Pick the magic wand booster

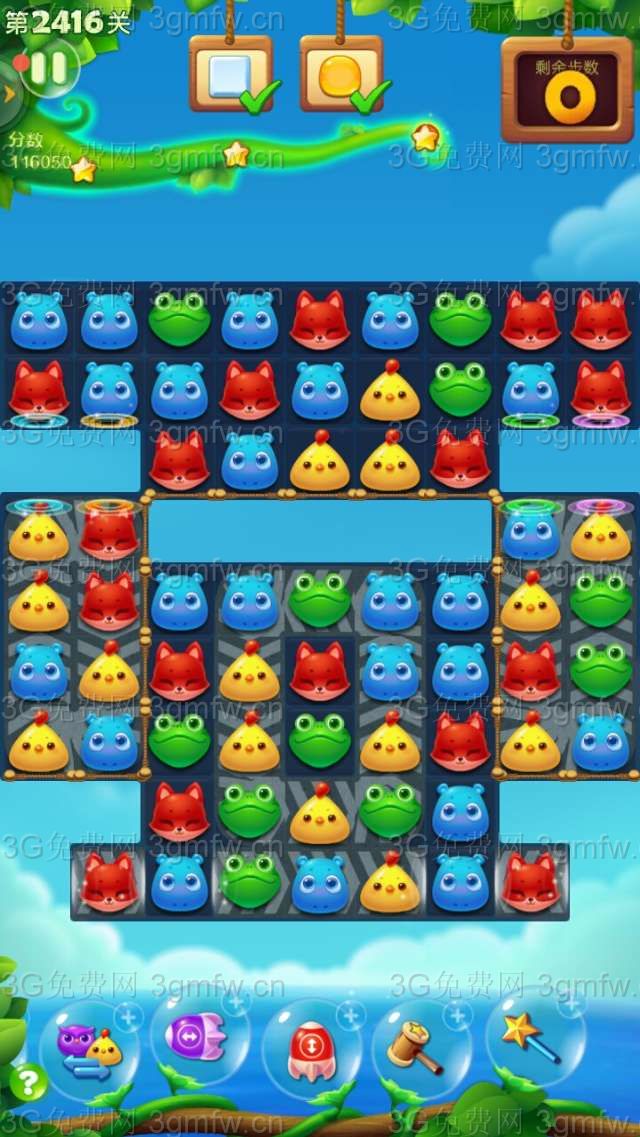[x=531, y=1038]
